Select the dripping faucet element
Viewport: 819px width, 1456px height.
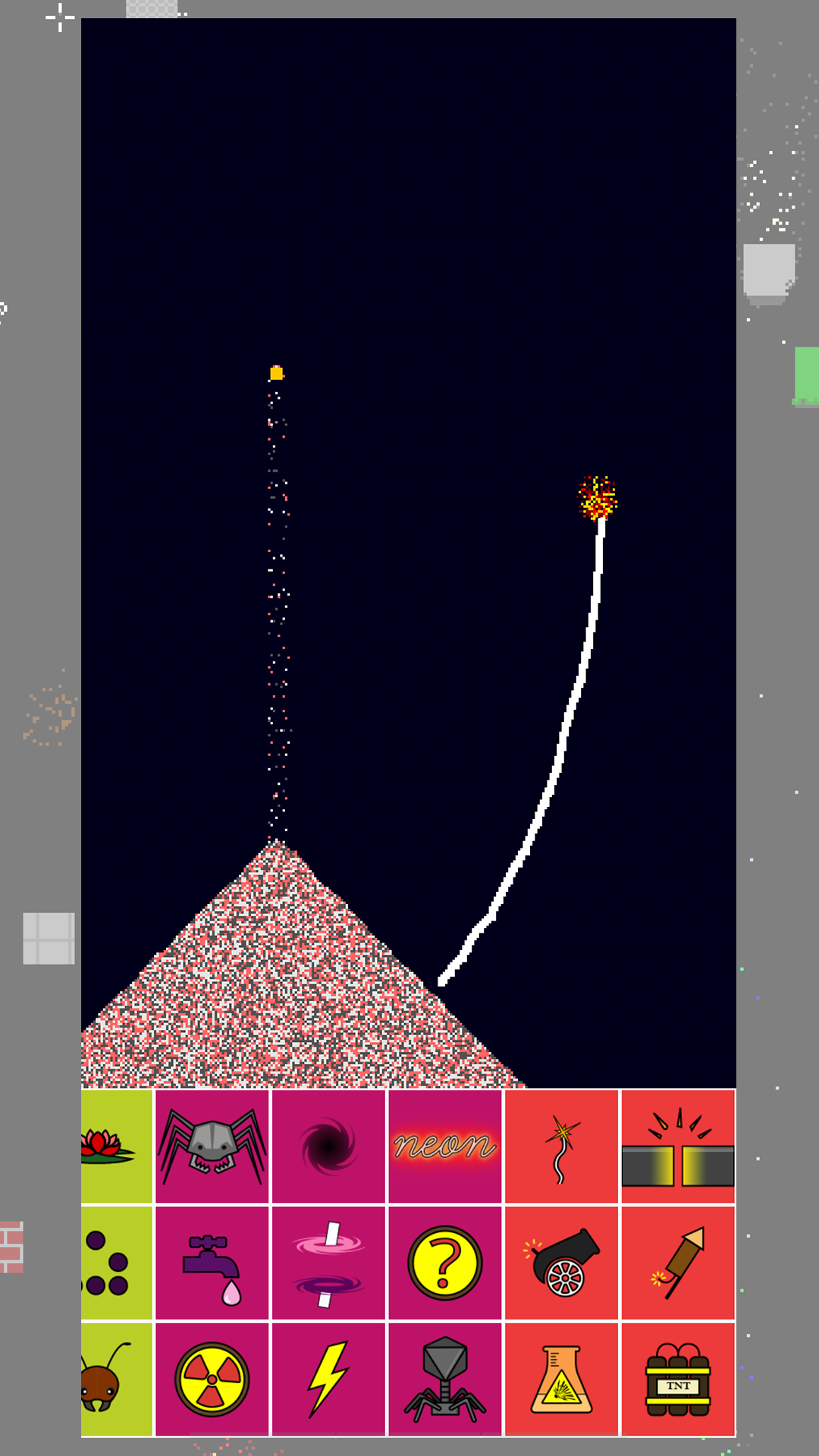pyautogui.click(x=212, y=1263)
